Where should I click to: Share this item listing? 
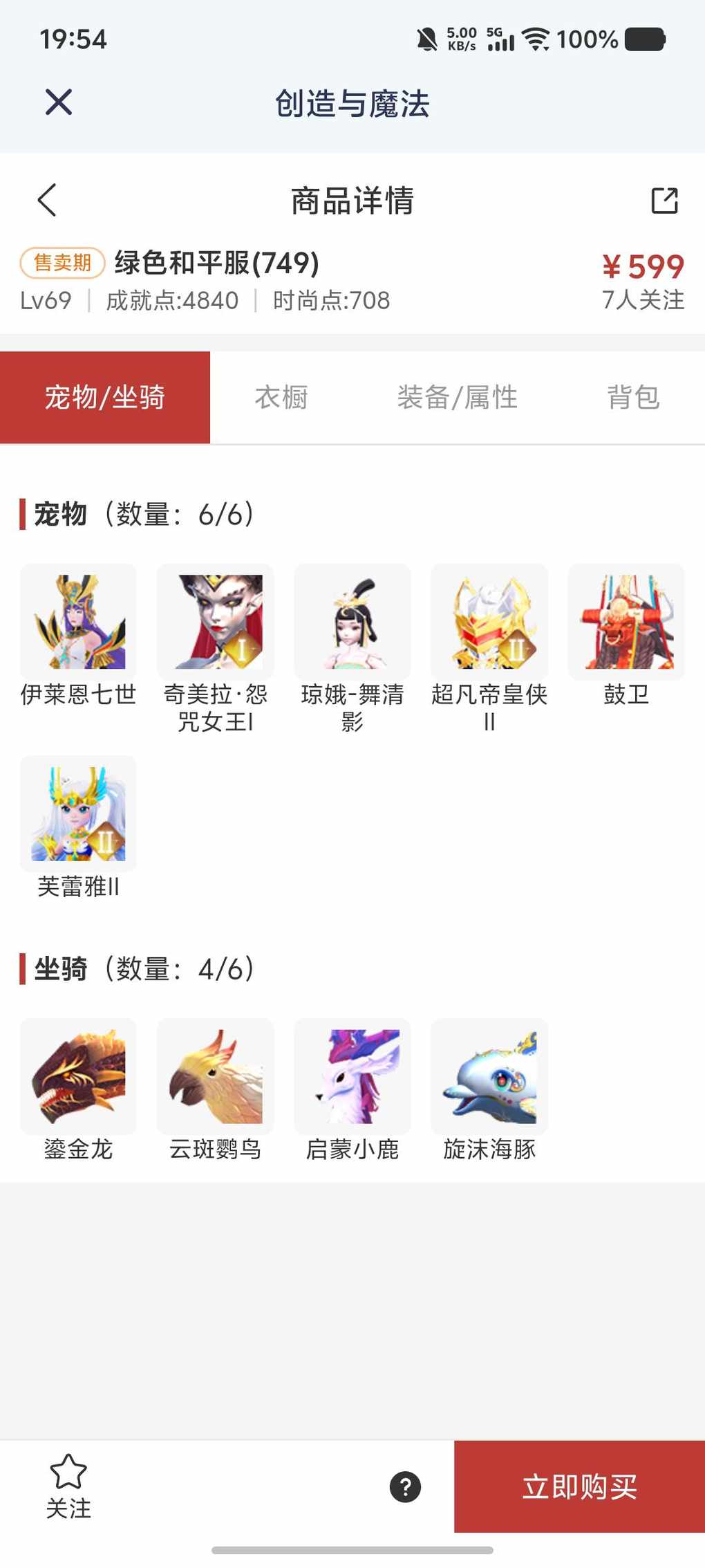pyautogui.click(x=664, y=201)
